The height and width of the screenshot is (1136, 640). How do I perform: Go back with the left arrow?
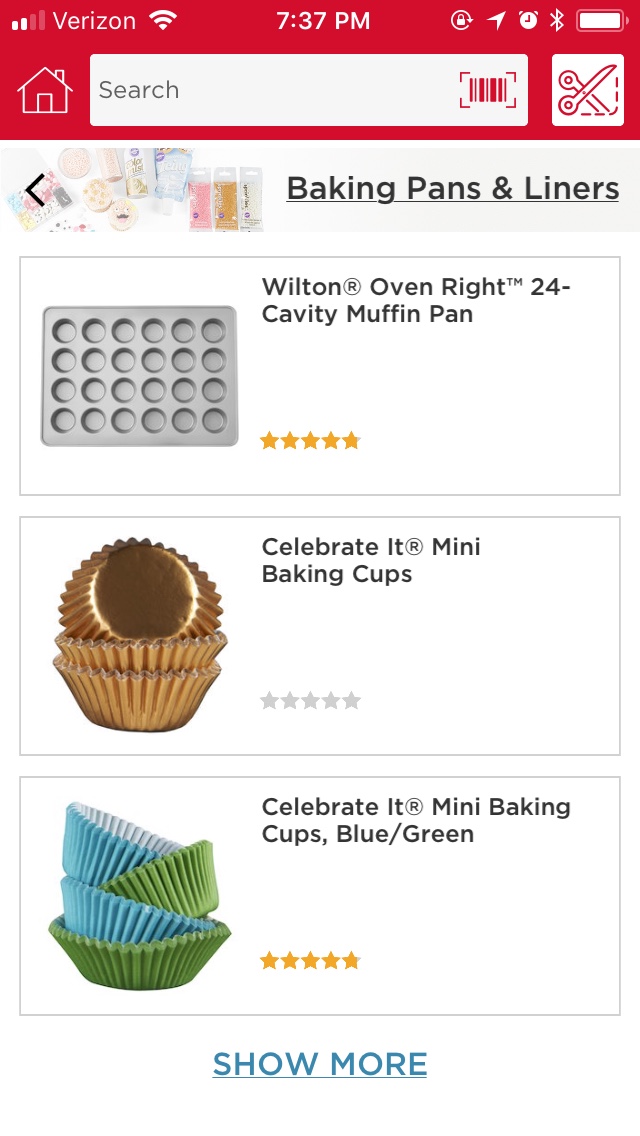point(36,190)
